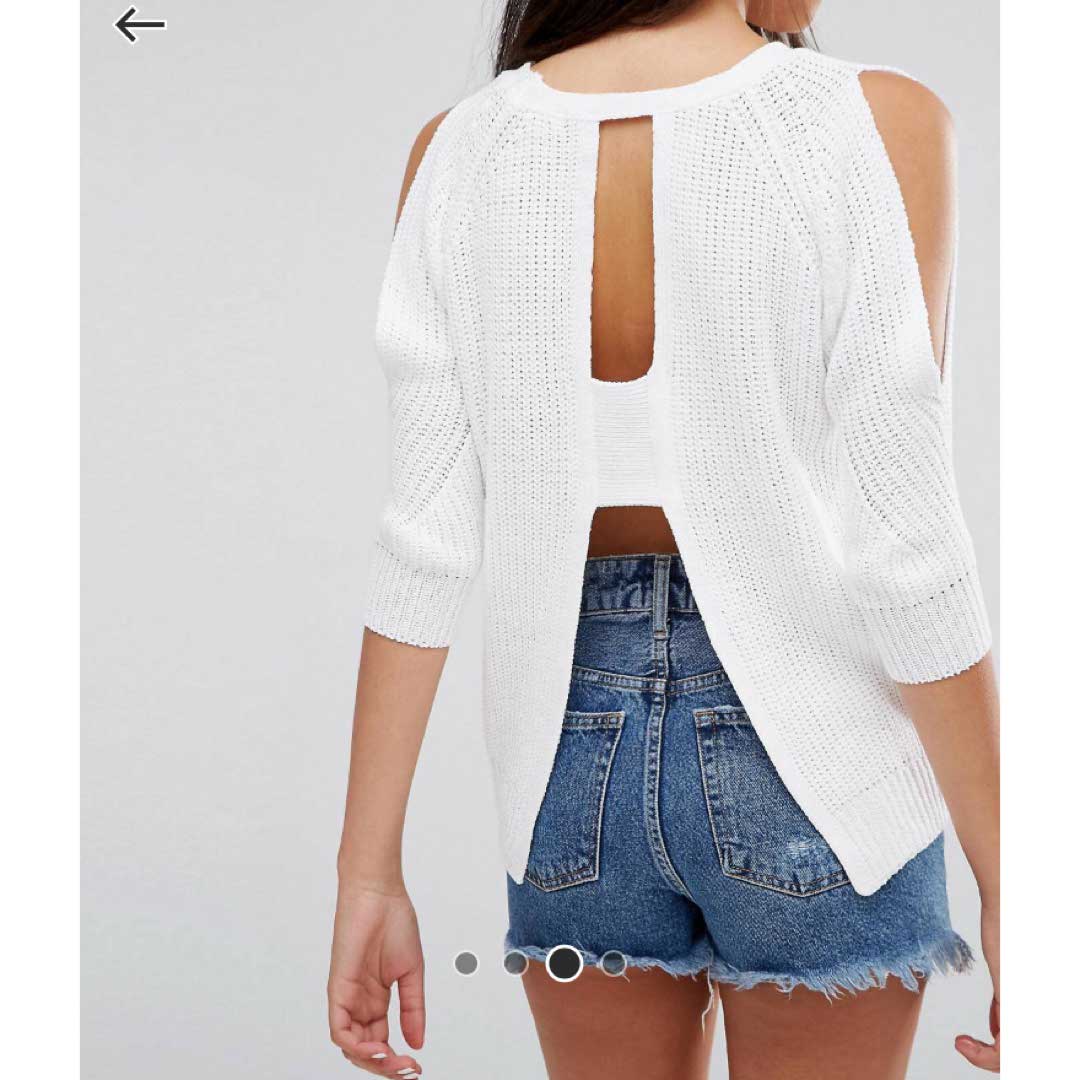Image resolution: width=1080 pixels, height=1080 pixels.
Task: Go back using the arrow icon
Action: point(140,26)
